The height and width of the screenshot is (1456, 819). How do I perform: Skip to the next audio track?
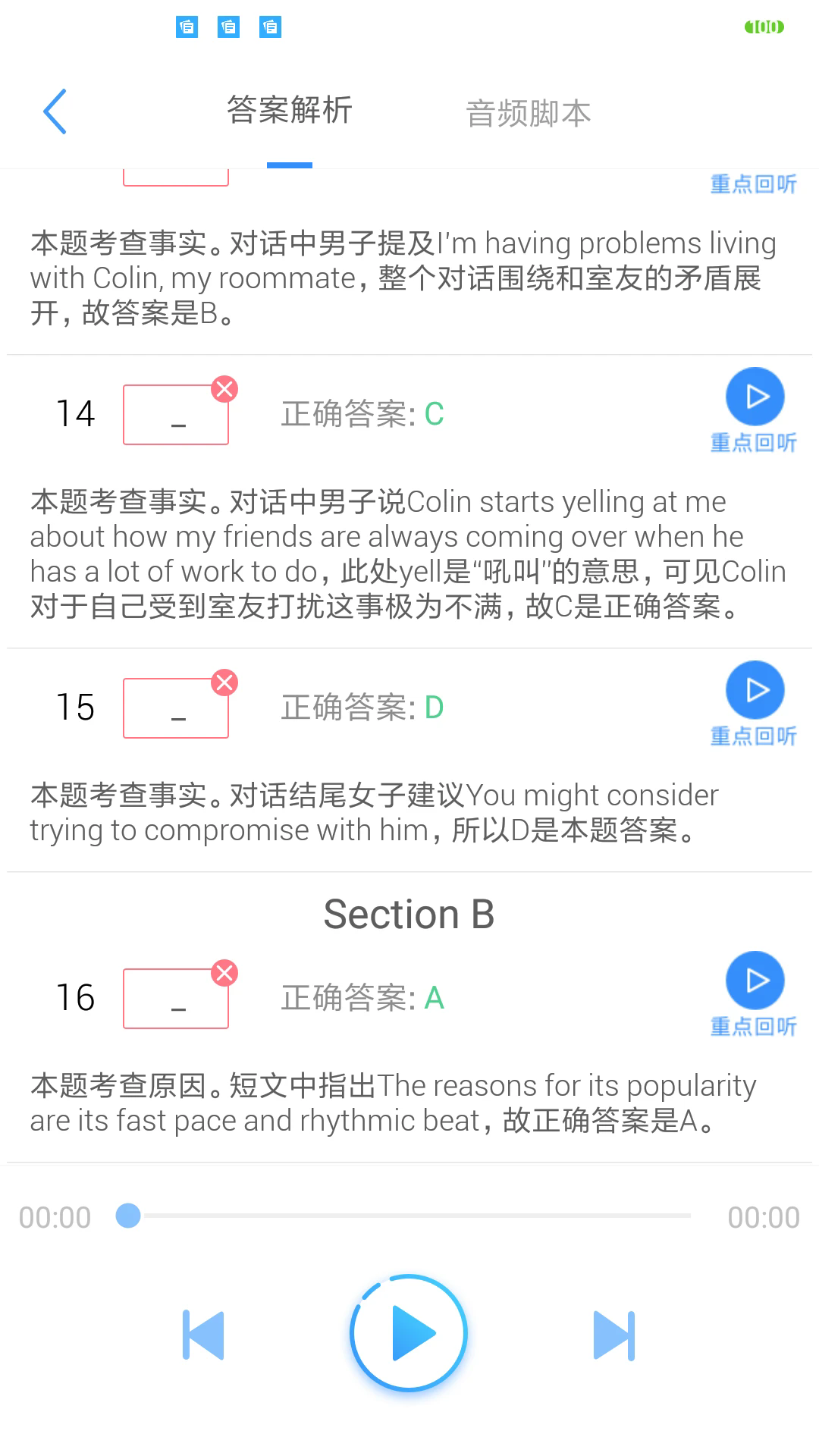[613, 1335]
